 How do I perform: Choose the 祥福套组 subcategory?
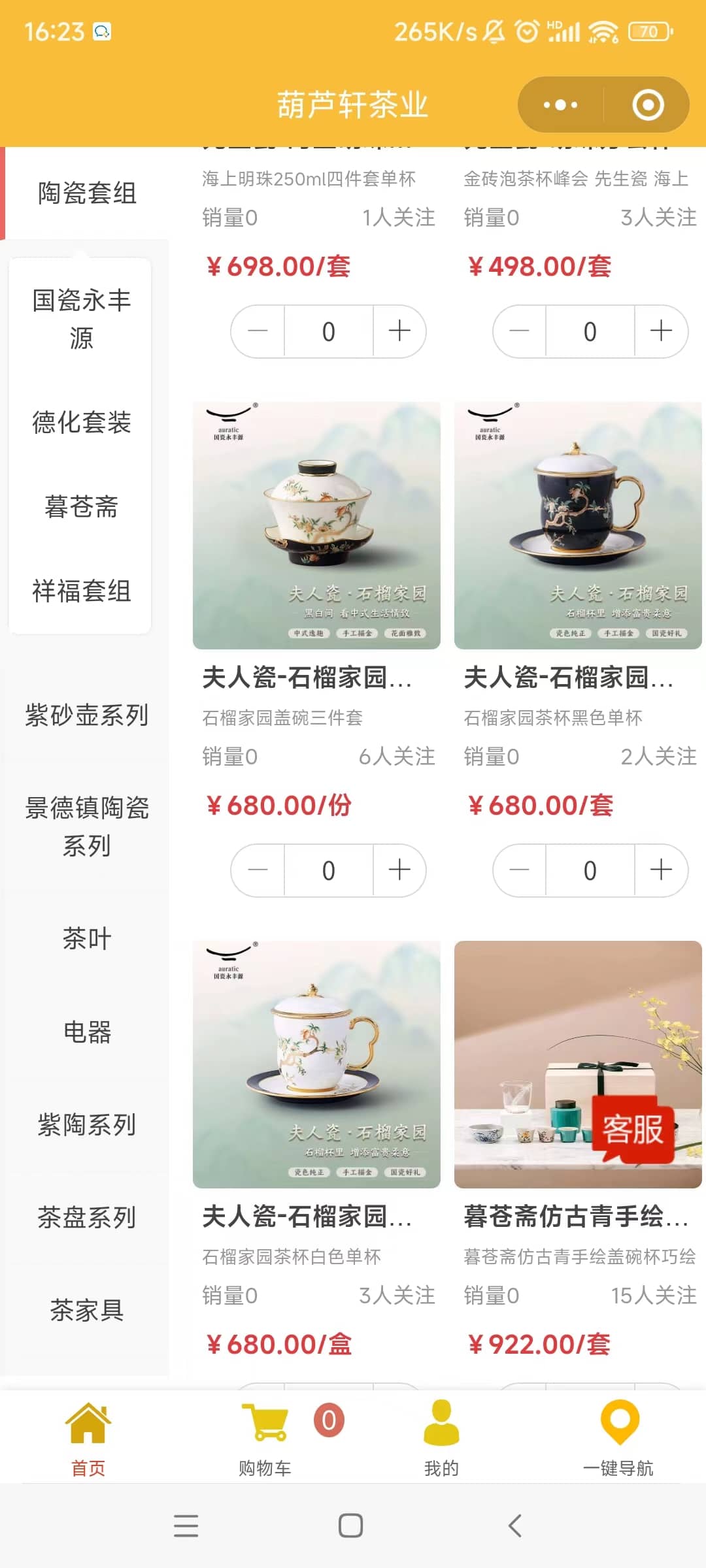tap(81, 591)
